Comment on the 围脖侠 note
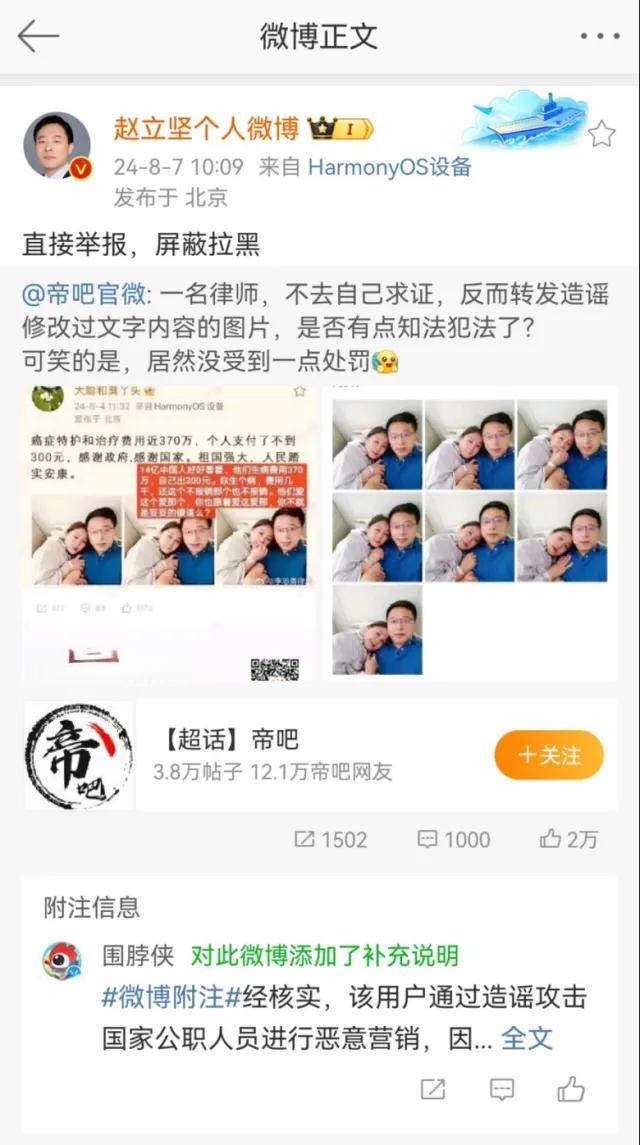This screenshot has width=640, height=1145. [x=502, y=1089]
